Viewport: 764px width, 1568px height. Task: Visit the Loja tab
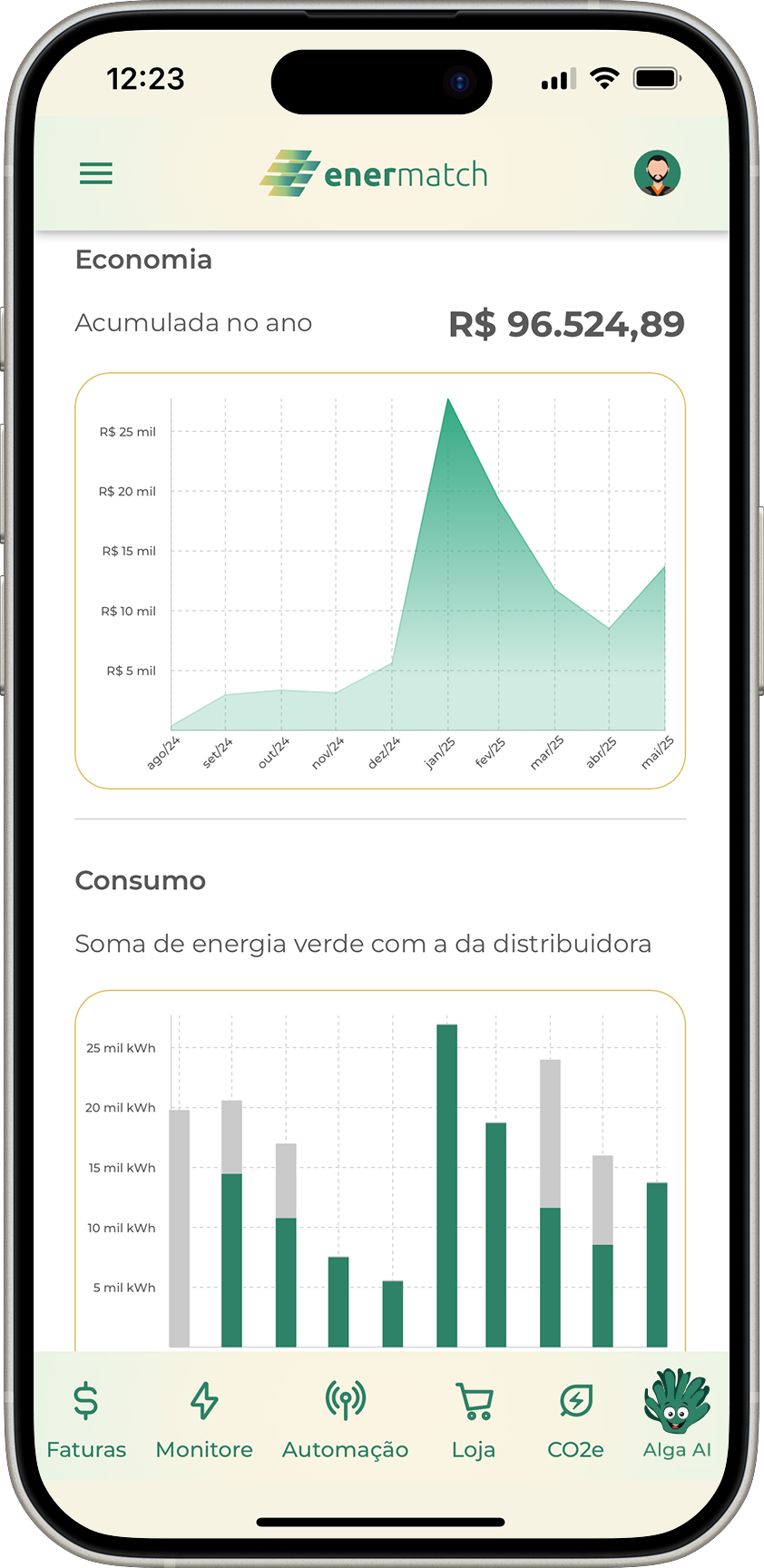pos(474,1419)
